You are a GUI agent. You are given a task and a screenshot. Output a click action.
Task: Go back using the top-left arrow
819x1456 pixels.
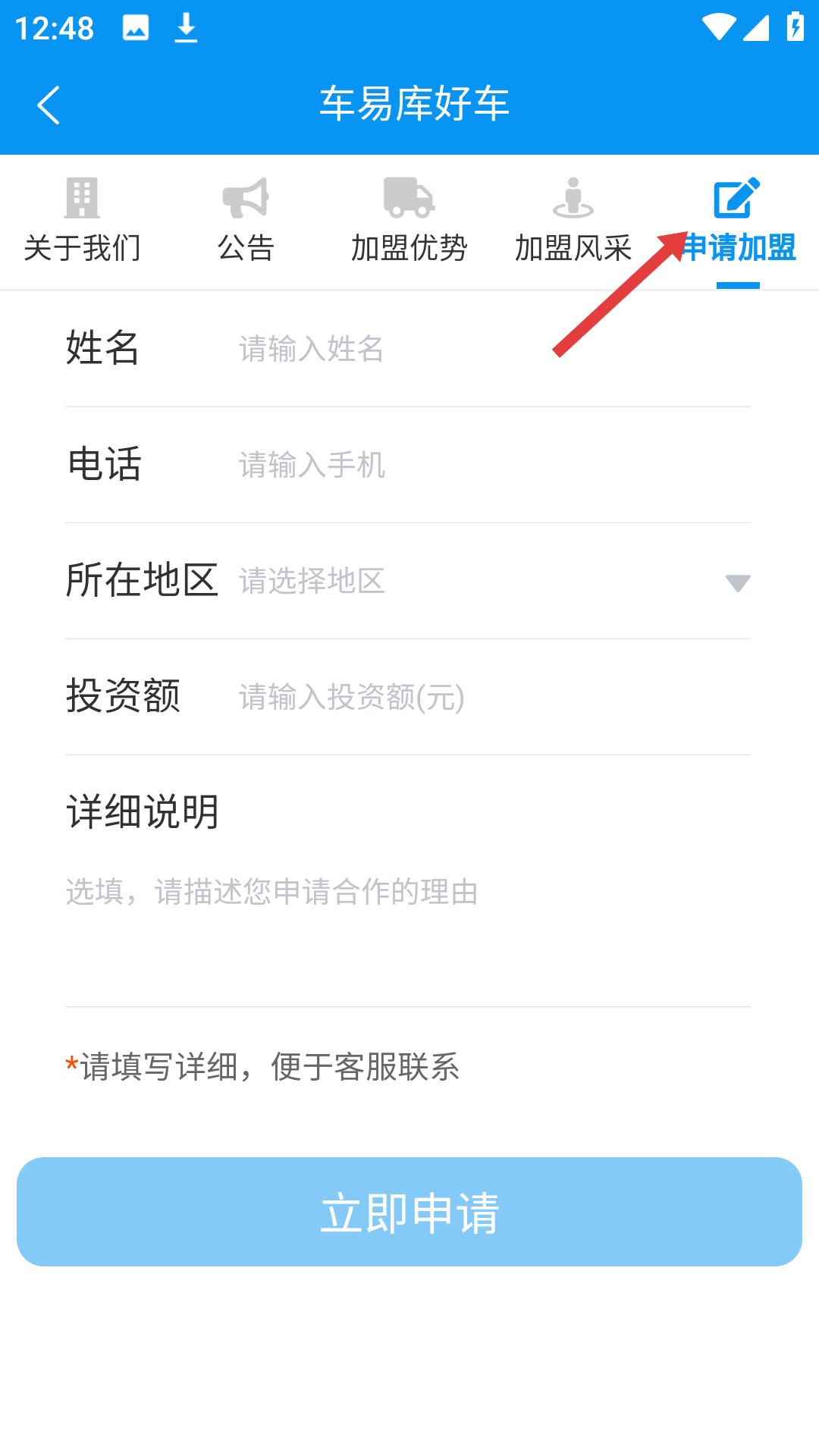[x=49, y=105]
